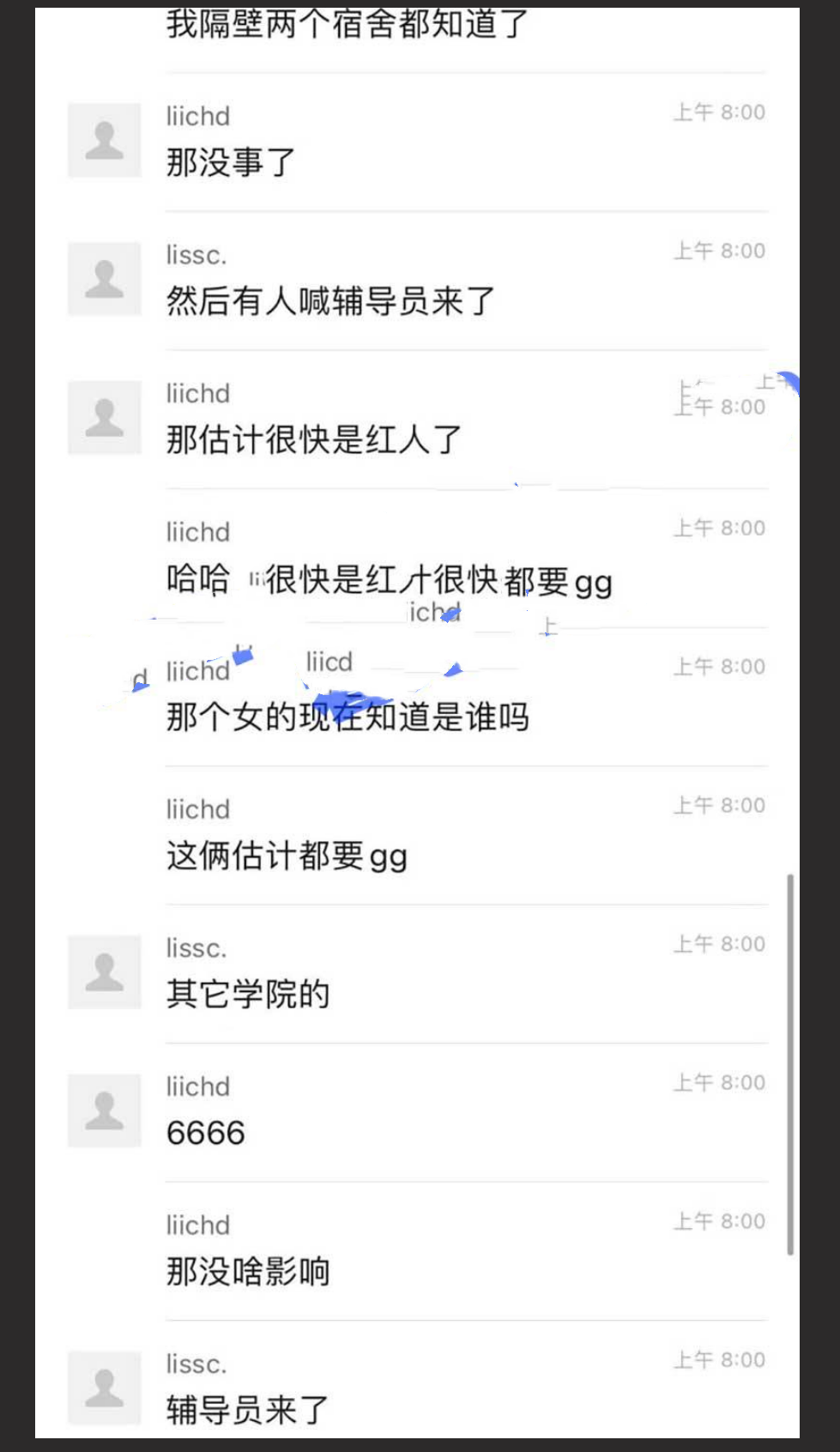Click the message "哈哈 很快是红人很快都要gg"
This screenshot has width=840, height=1452.
(x=388, y=580)
